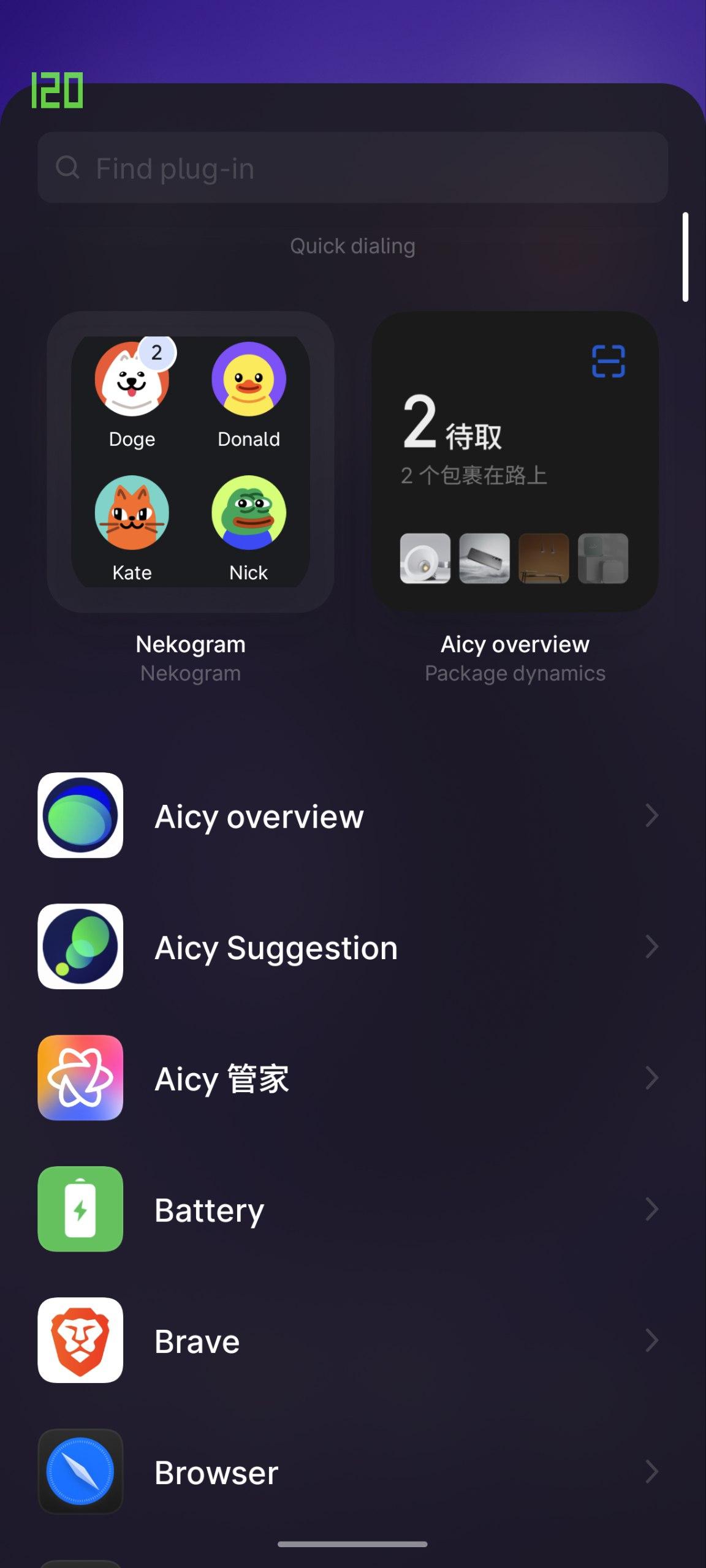This screenshot has width=706, height=1568.
Task: Open Browser widgets
Action: [352, 1472]
